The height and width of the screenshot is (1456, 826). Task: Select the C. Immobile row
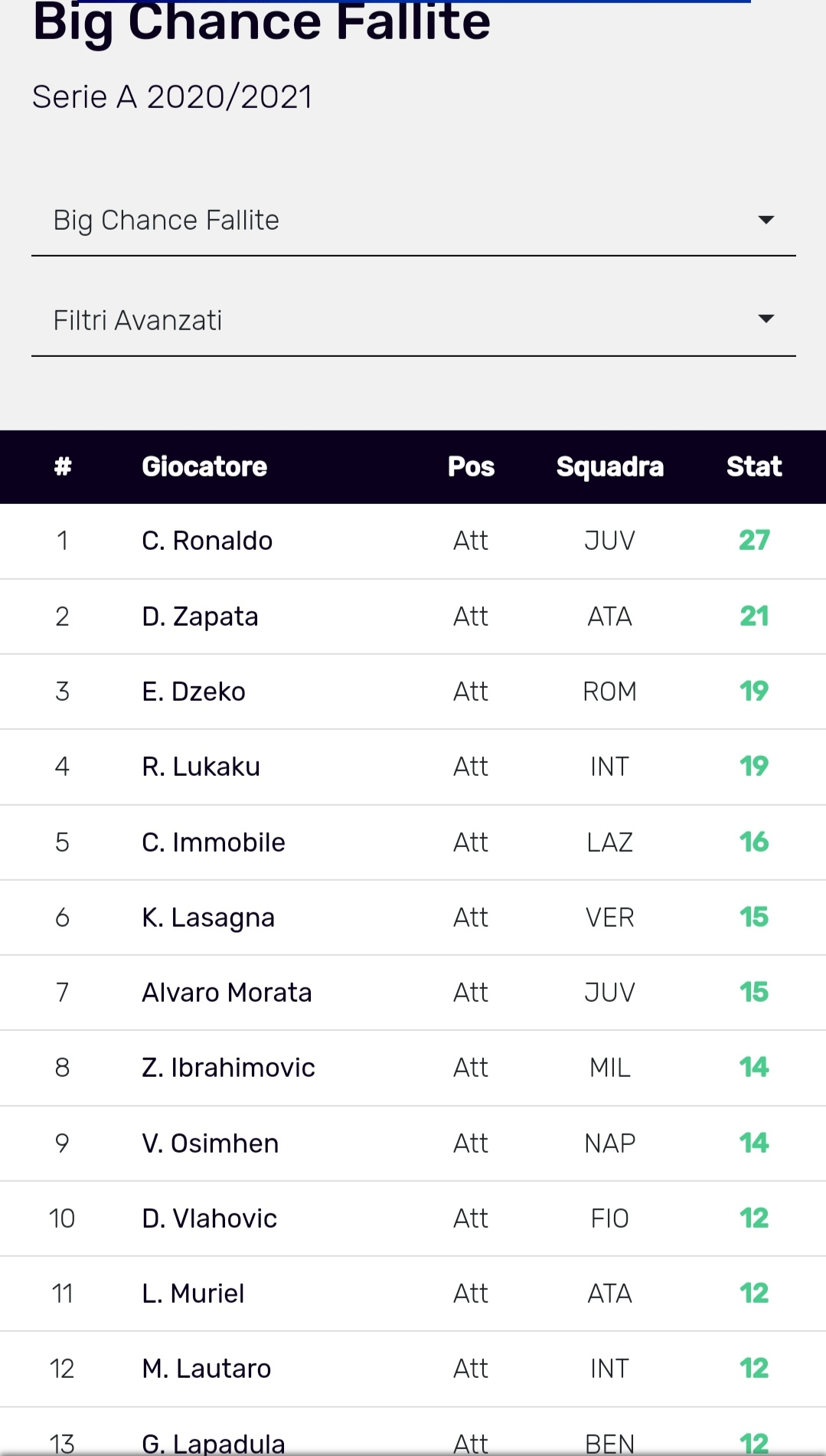pyautogui.click(x=413, y=843)
